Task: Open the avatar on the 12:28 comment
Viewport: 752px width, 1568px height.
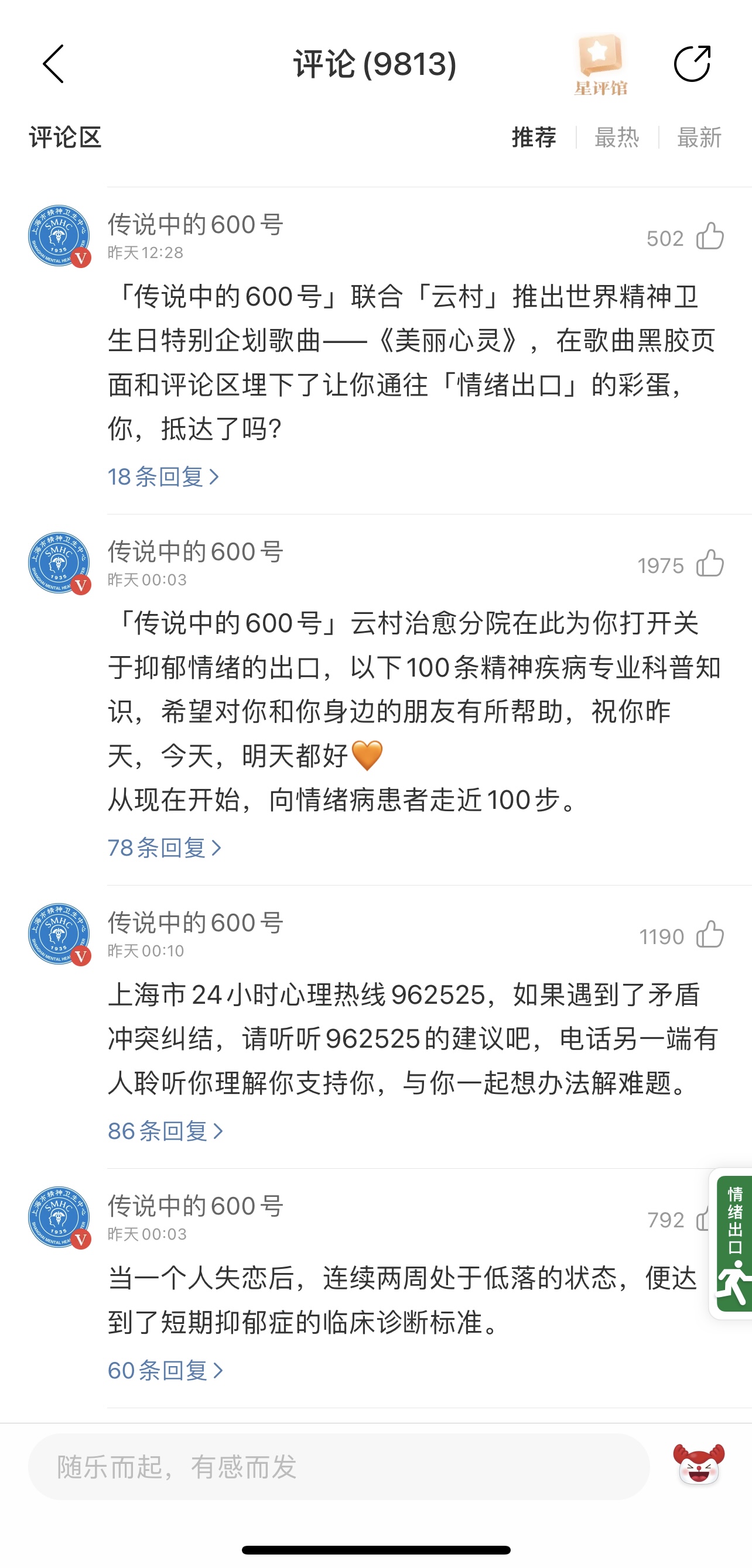Action: click(59, 235)
